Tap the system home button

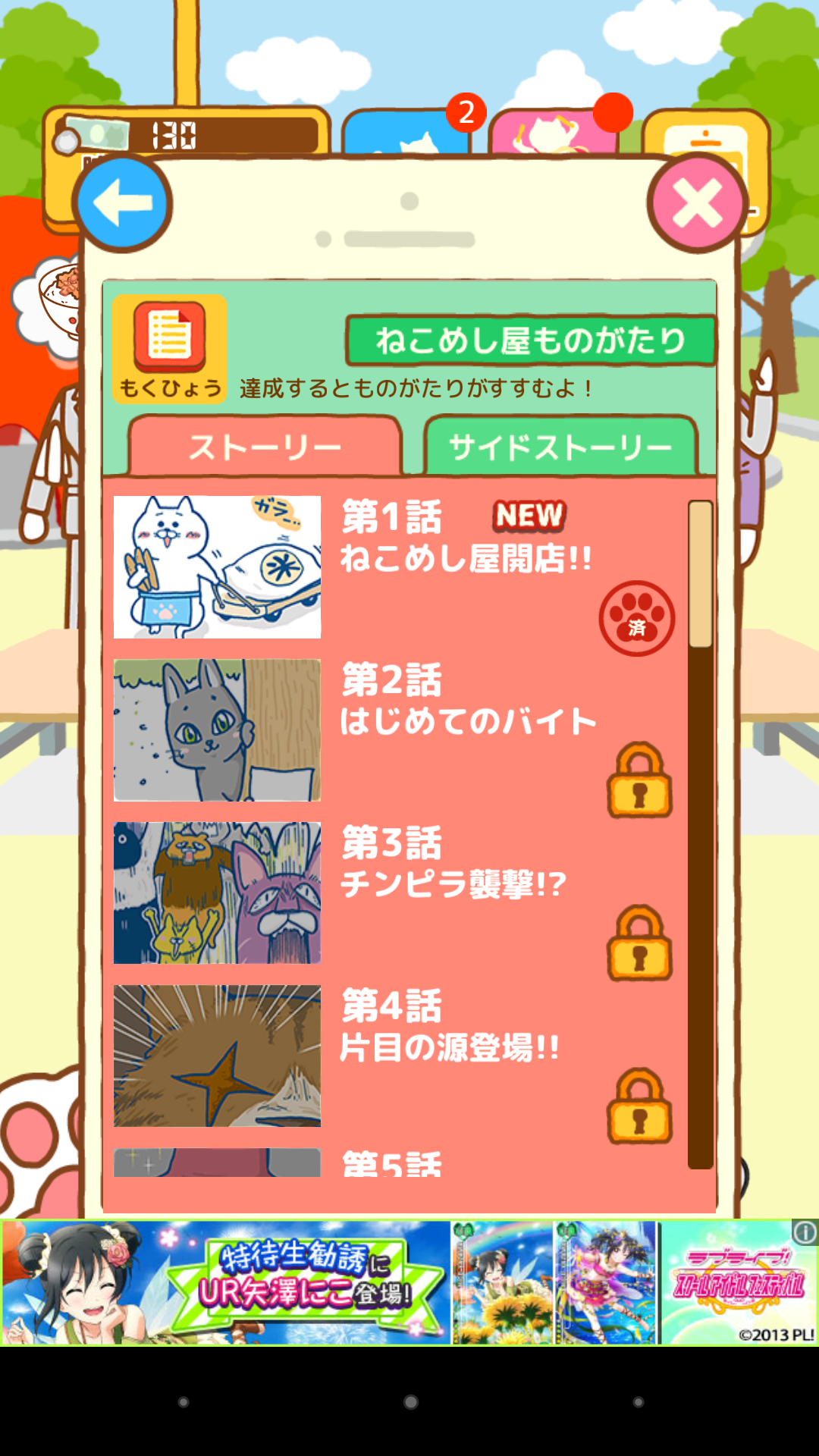coord(410,1401)
